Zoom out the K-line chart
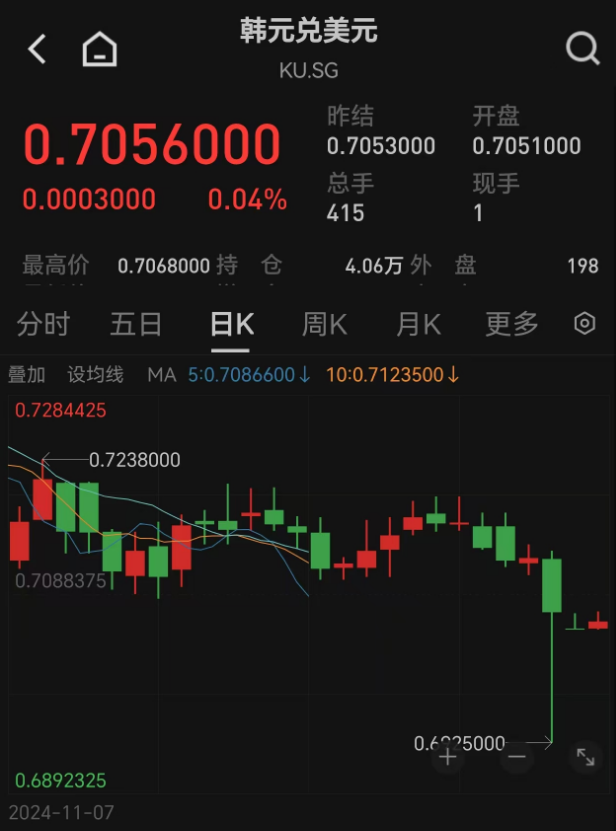The width and height of the screenshot is (616, 831). 517,757
